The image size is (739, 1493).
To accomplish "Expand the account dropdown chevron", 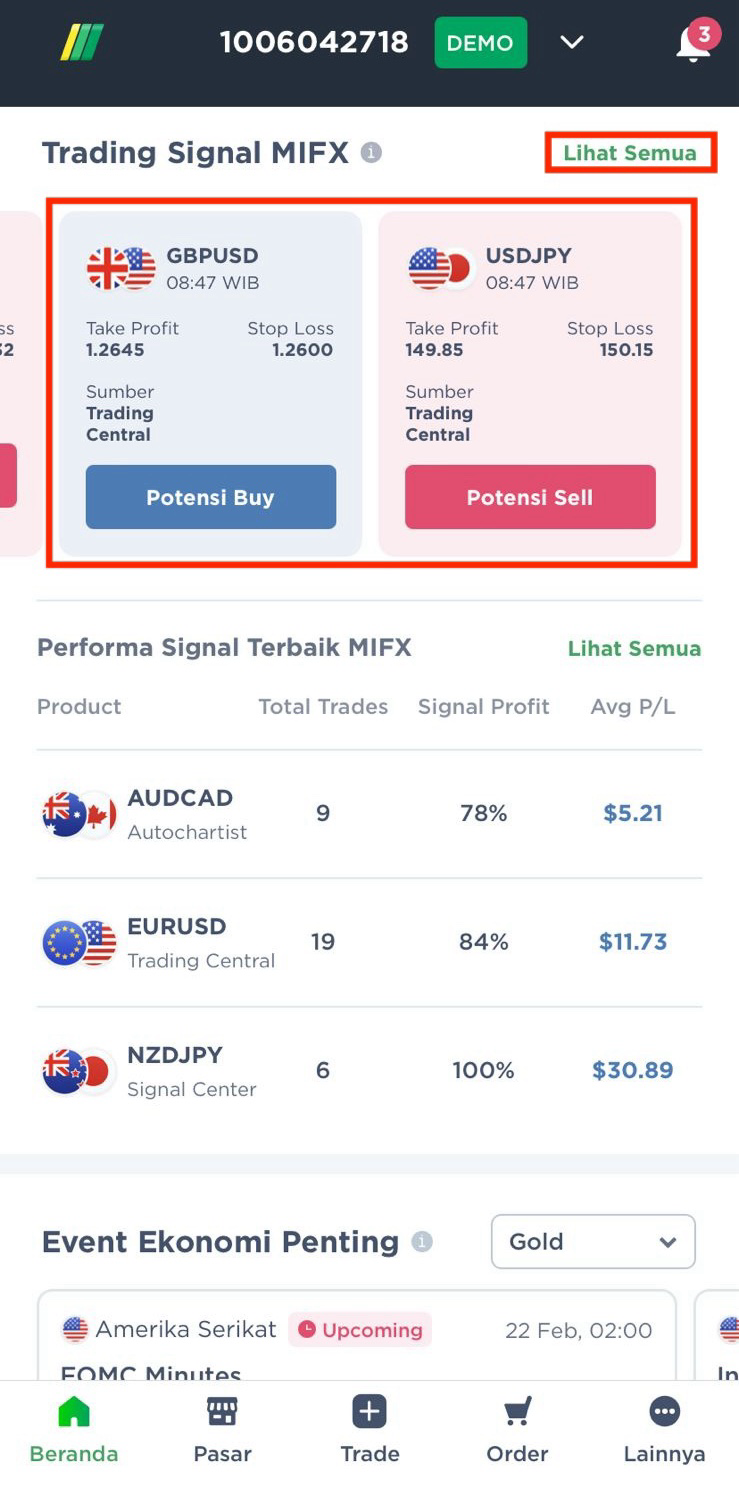I will click(x=571, y=43).
